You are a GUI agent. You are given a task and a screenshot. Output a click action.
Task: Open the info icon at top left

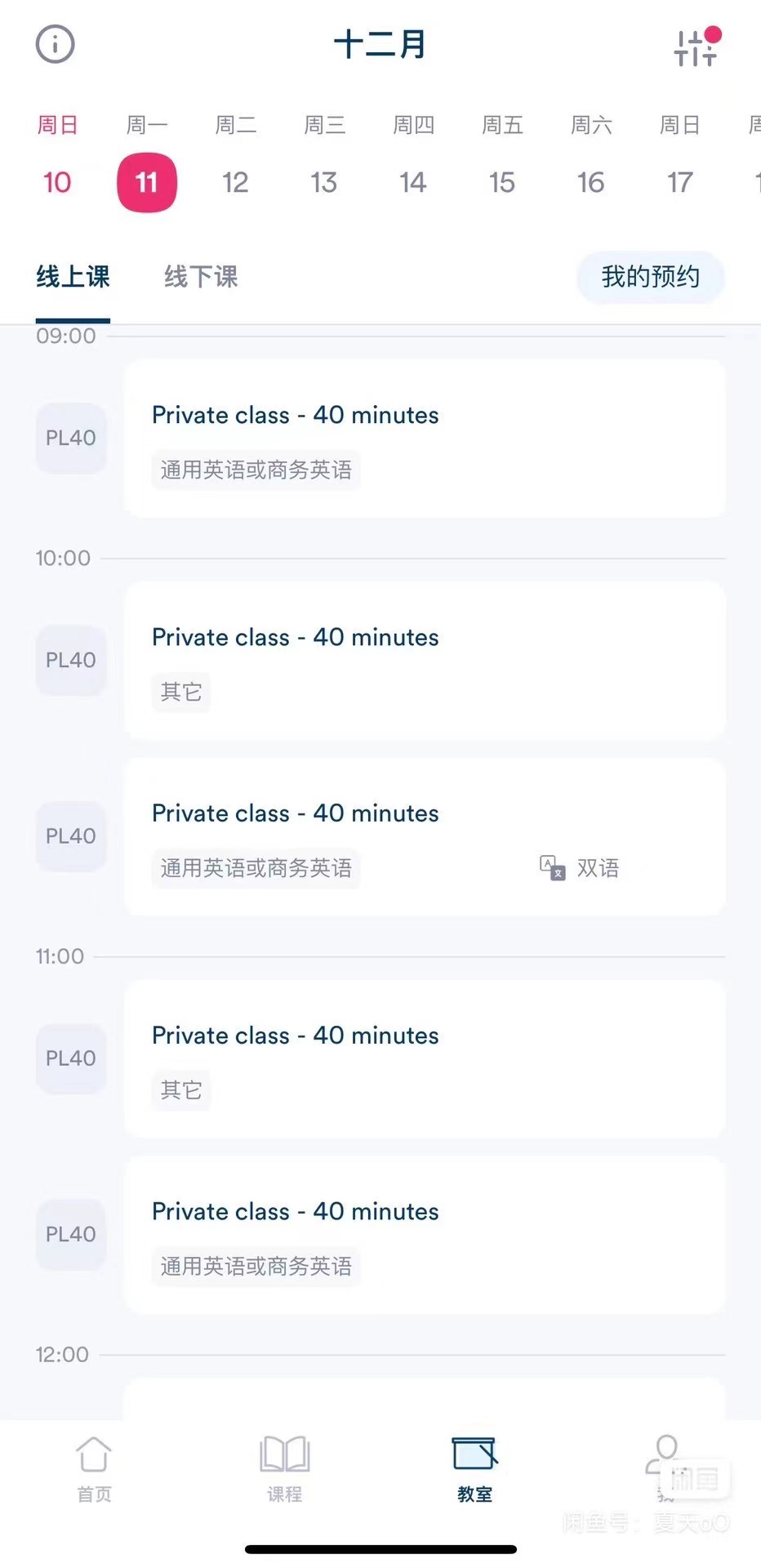coord(54,44)
